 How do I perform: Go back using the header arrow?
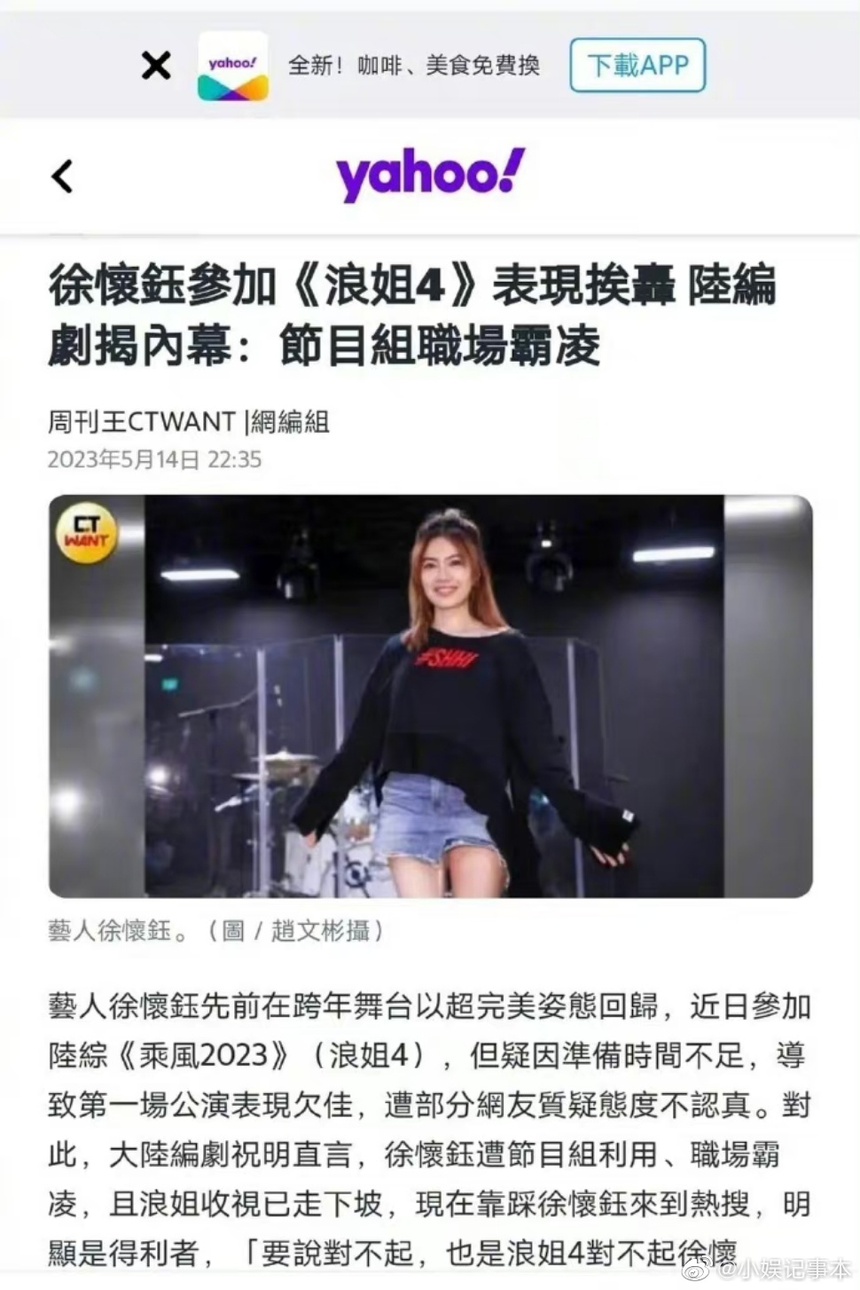pyautogui.click(x=63, y=177)
